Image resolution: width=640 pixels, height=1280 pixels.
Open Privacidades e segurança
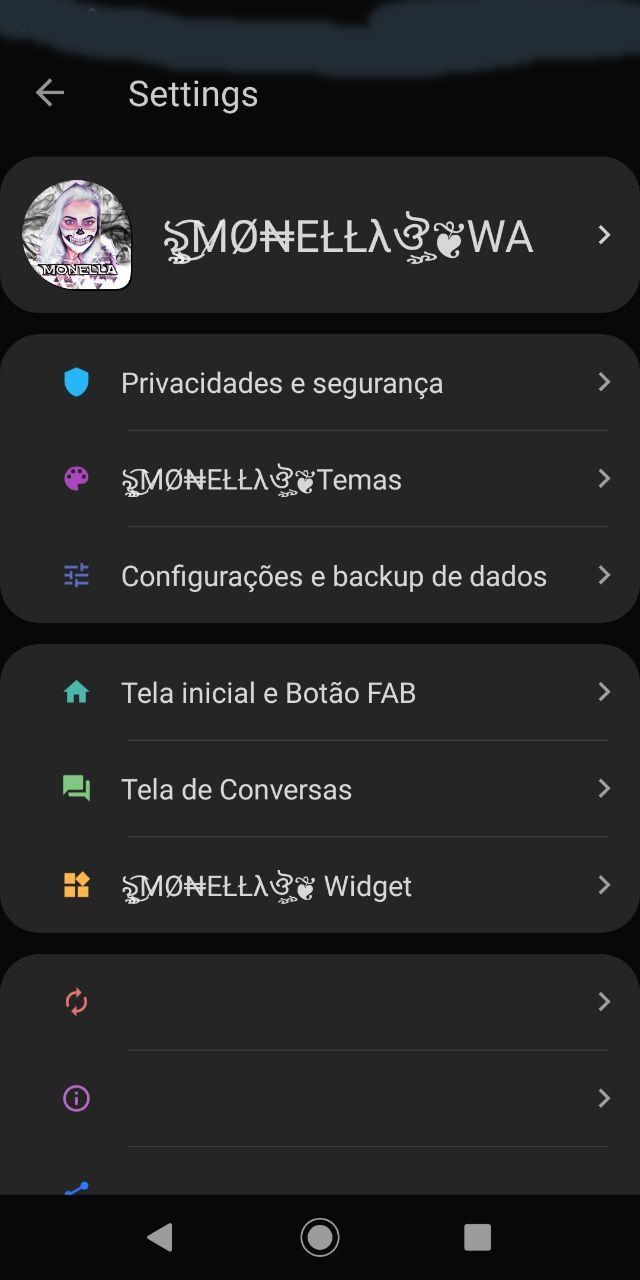(x=320, y=383)
